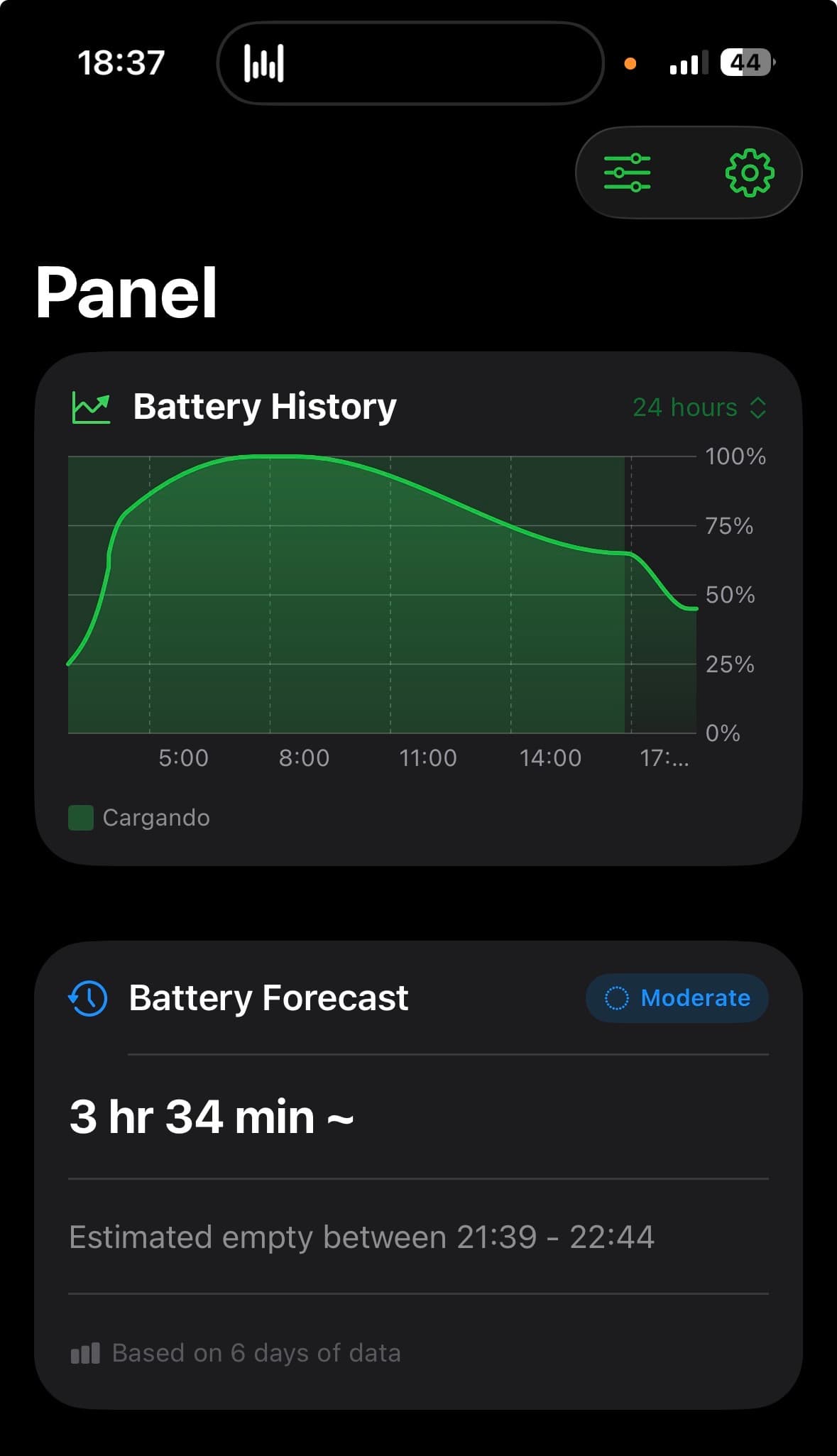837x1456 pixels.
Task: Tap the circular ring icon inside Moderate badge
Action: (618, 998)
